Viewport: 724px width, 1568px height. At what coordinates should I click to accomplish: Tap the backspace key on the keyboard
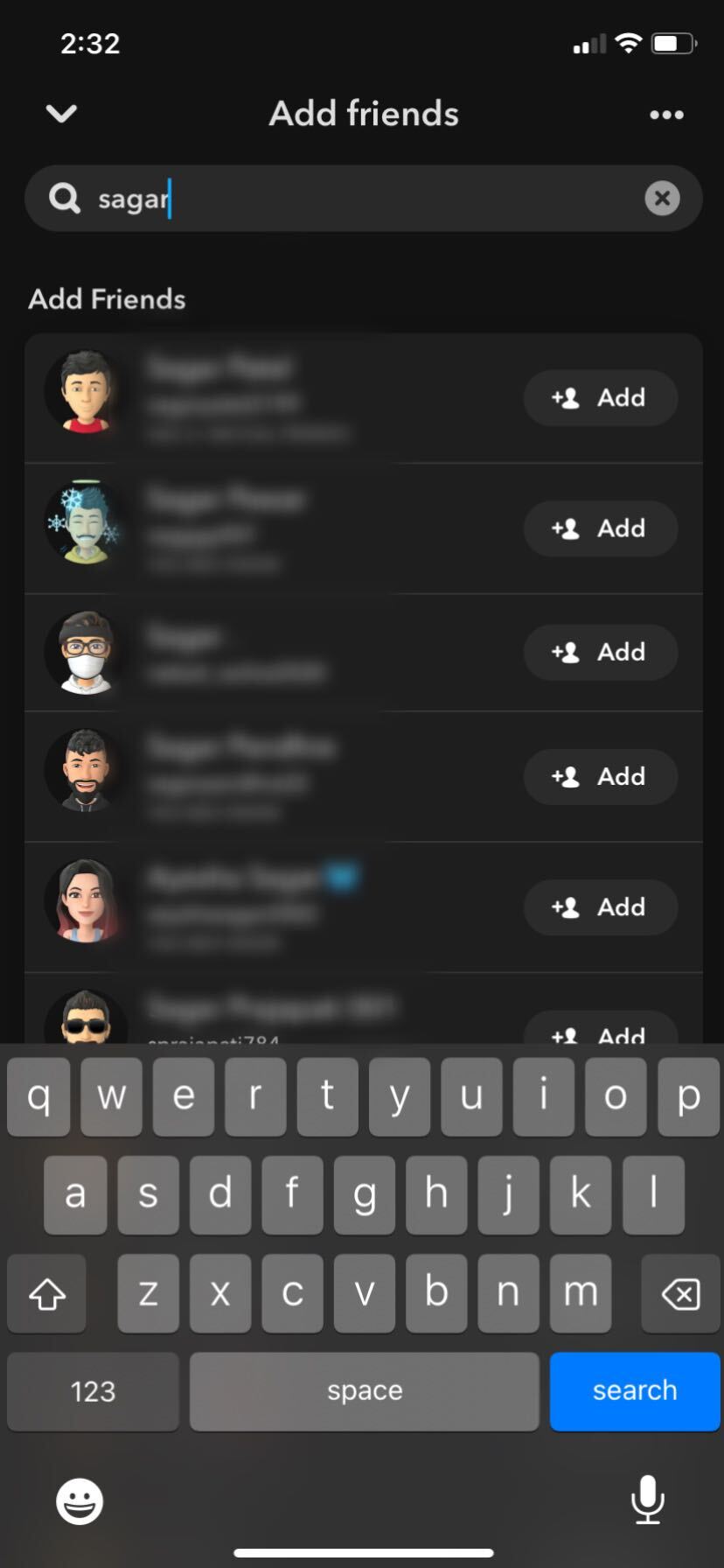[x=680, y=1293]
